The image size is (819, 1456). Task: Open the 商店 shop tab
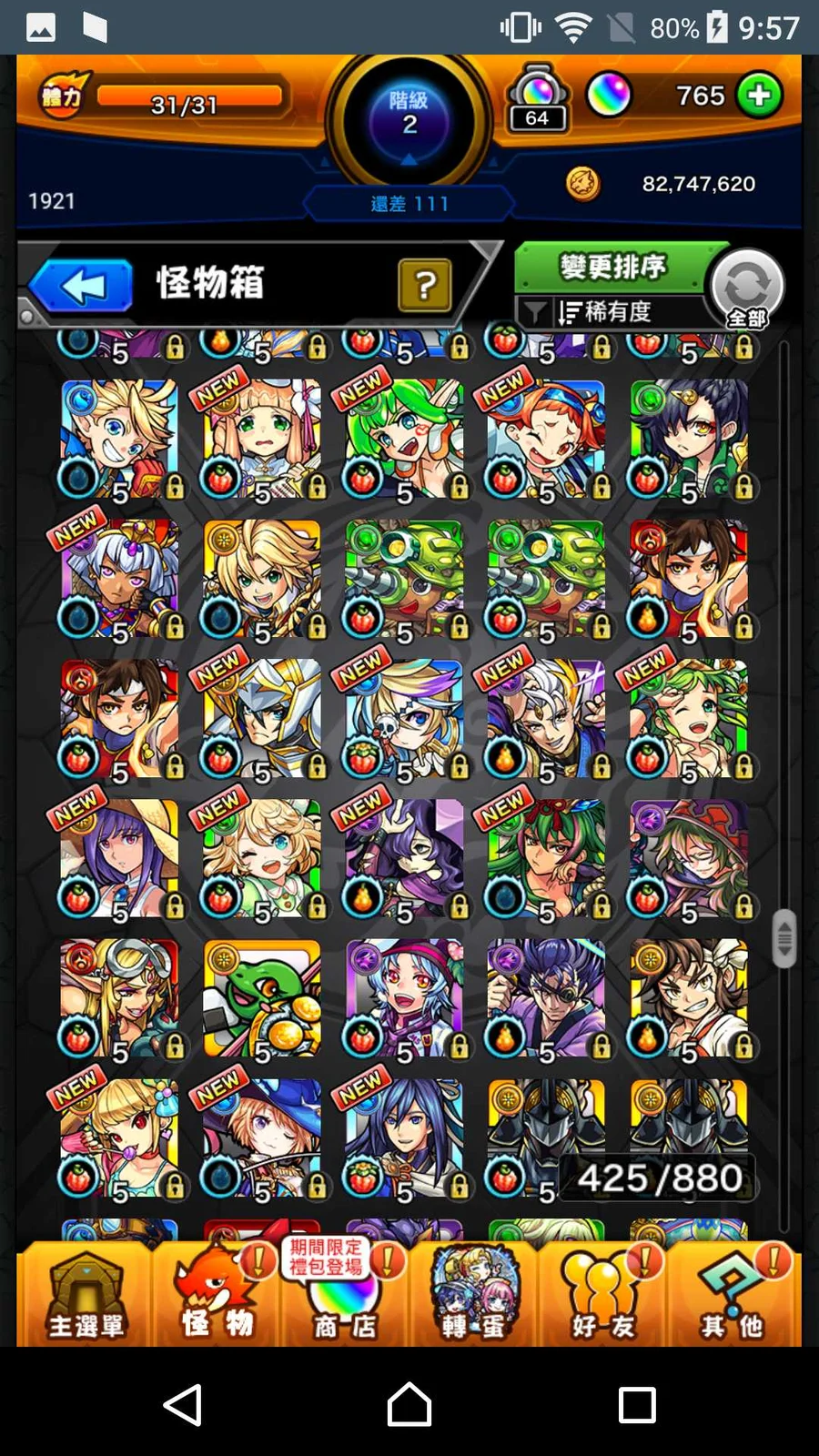pyautogui.click(x=345, y=1292)
